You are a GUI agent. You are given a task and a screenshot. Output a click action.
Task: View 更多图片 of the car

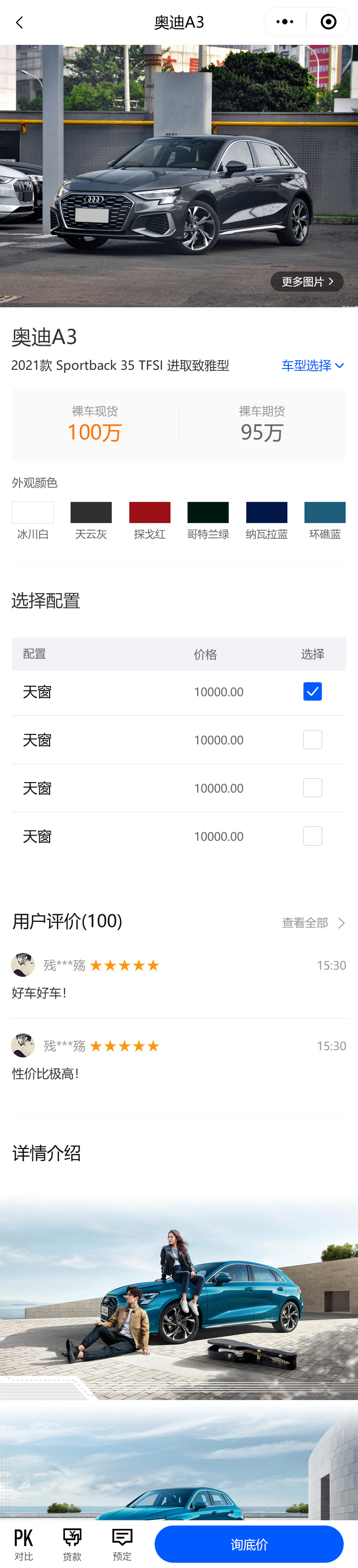click(x=307, y=282)
